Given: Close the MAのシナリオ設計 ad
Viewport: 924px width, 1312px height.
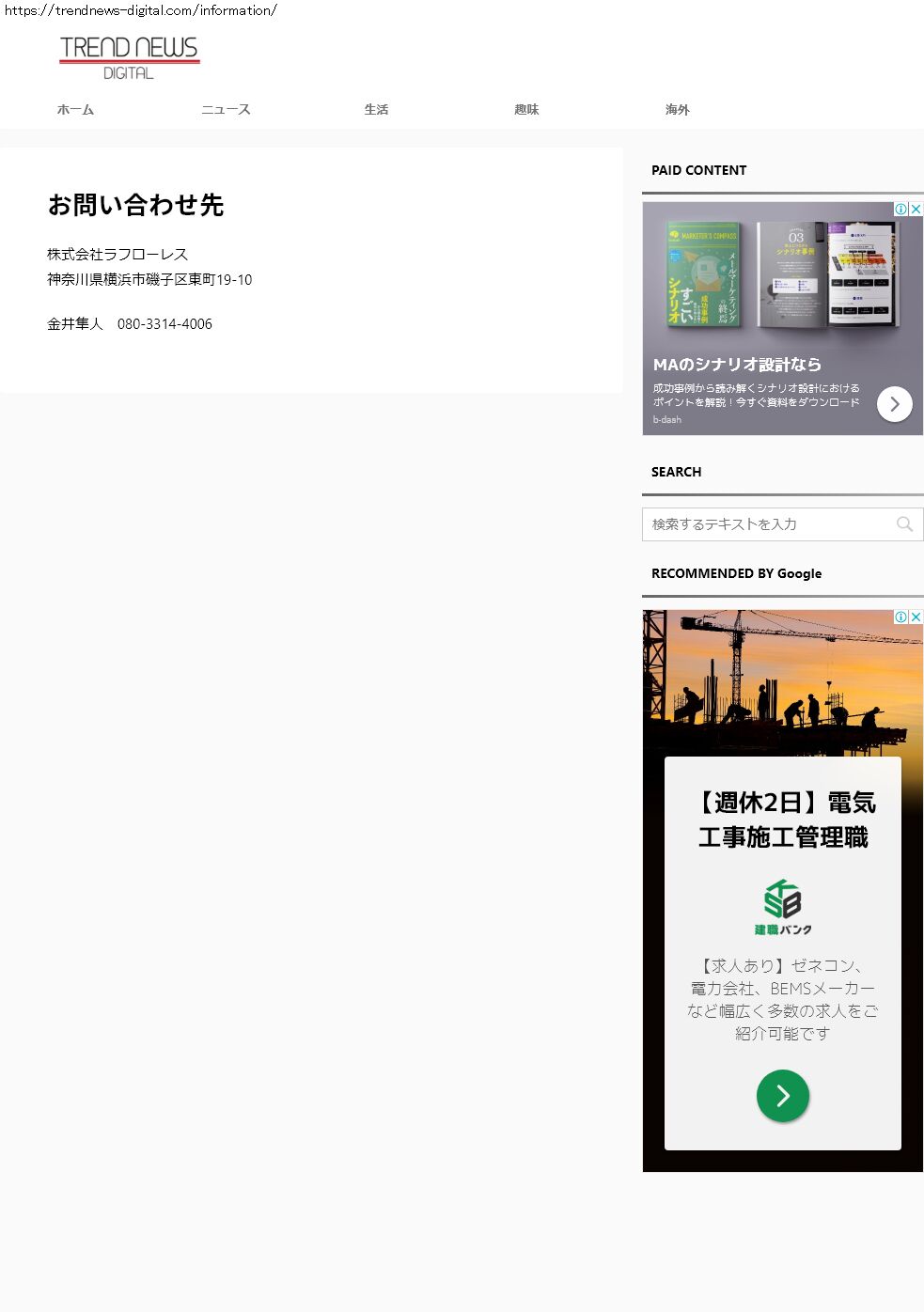Looking at the screenshot, I should [x=916, y=210].
